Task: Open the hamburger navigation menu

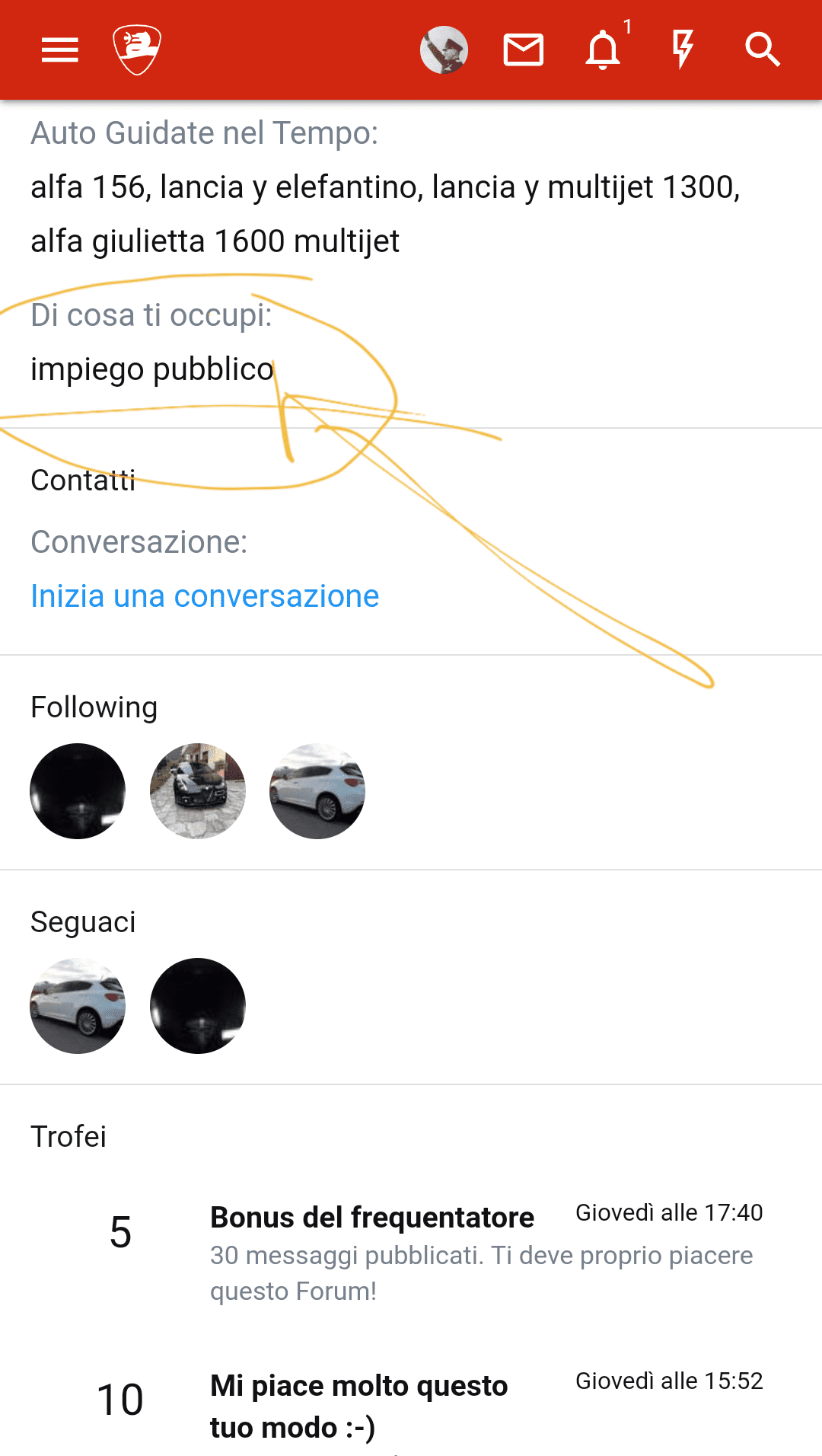Action: [59, 50]
